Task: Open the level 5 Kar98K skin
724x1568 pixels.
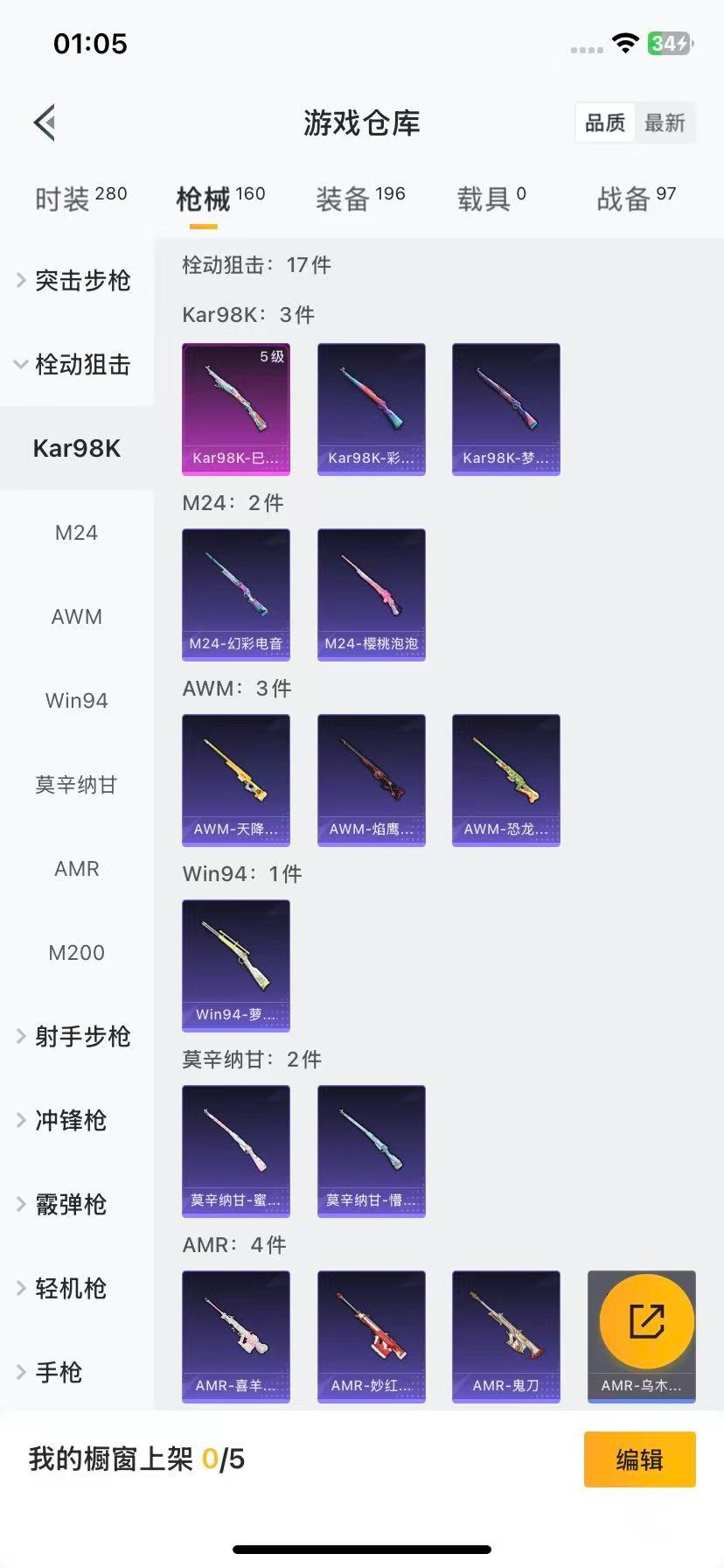Action: (x=236, y=409)
